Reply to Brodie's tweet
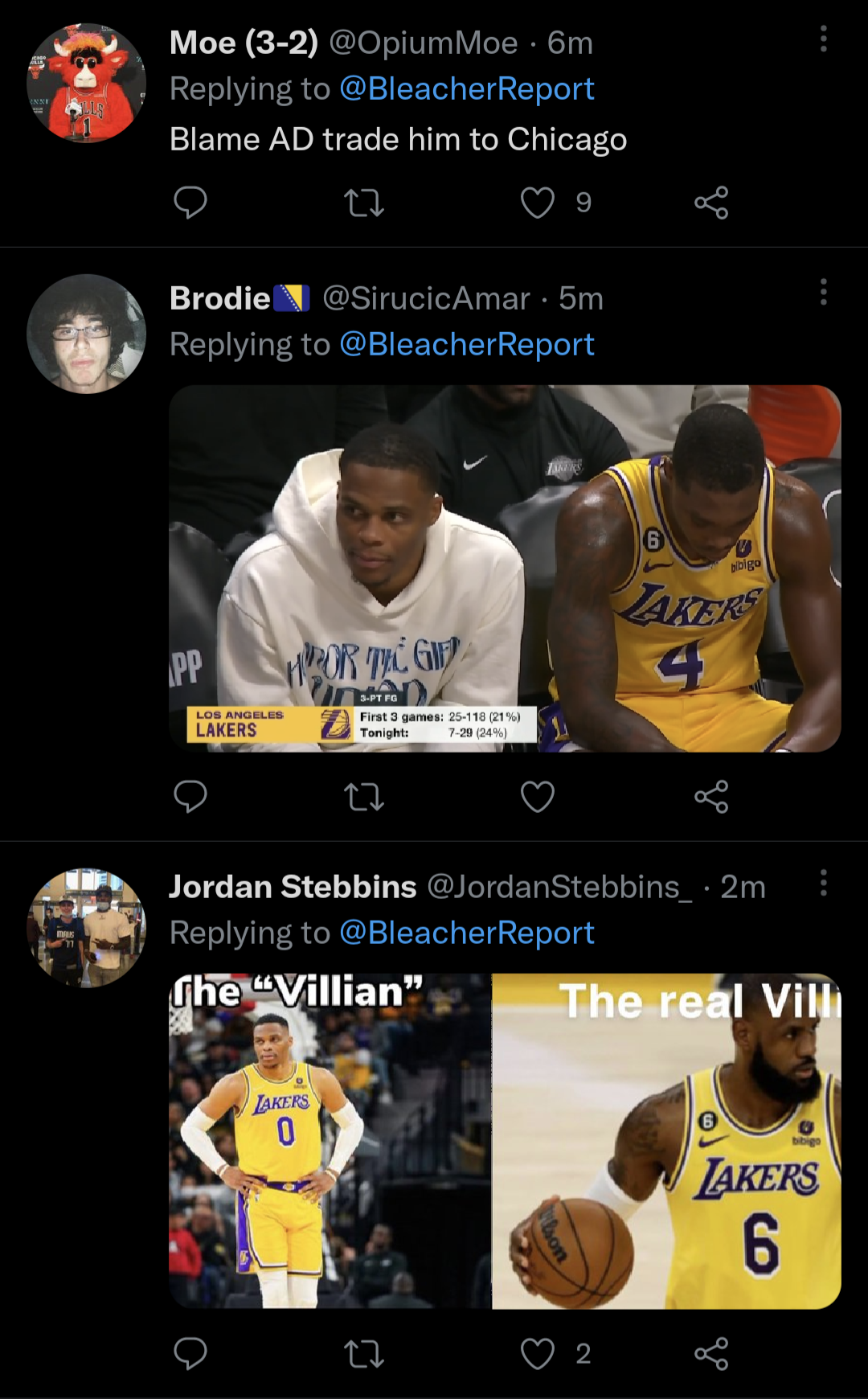 pyautogui.click(x=190, y=797)
